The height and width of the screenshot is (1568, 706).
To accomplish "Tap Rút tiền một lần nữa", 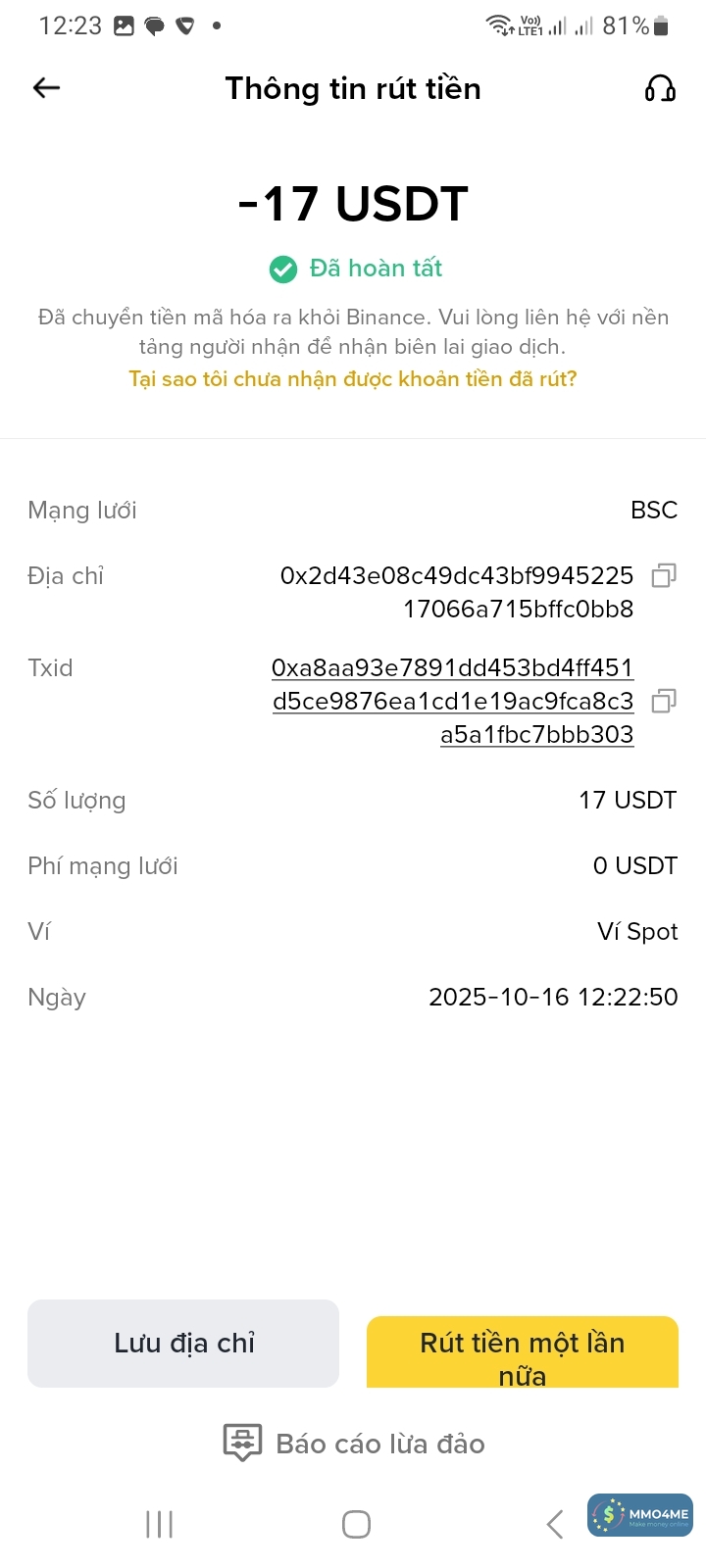I will 522,1352.
